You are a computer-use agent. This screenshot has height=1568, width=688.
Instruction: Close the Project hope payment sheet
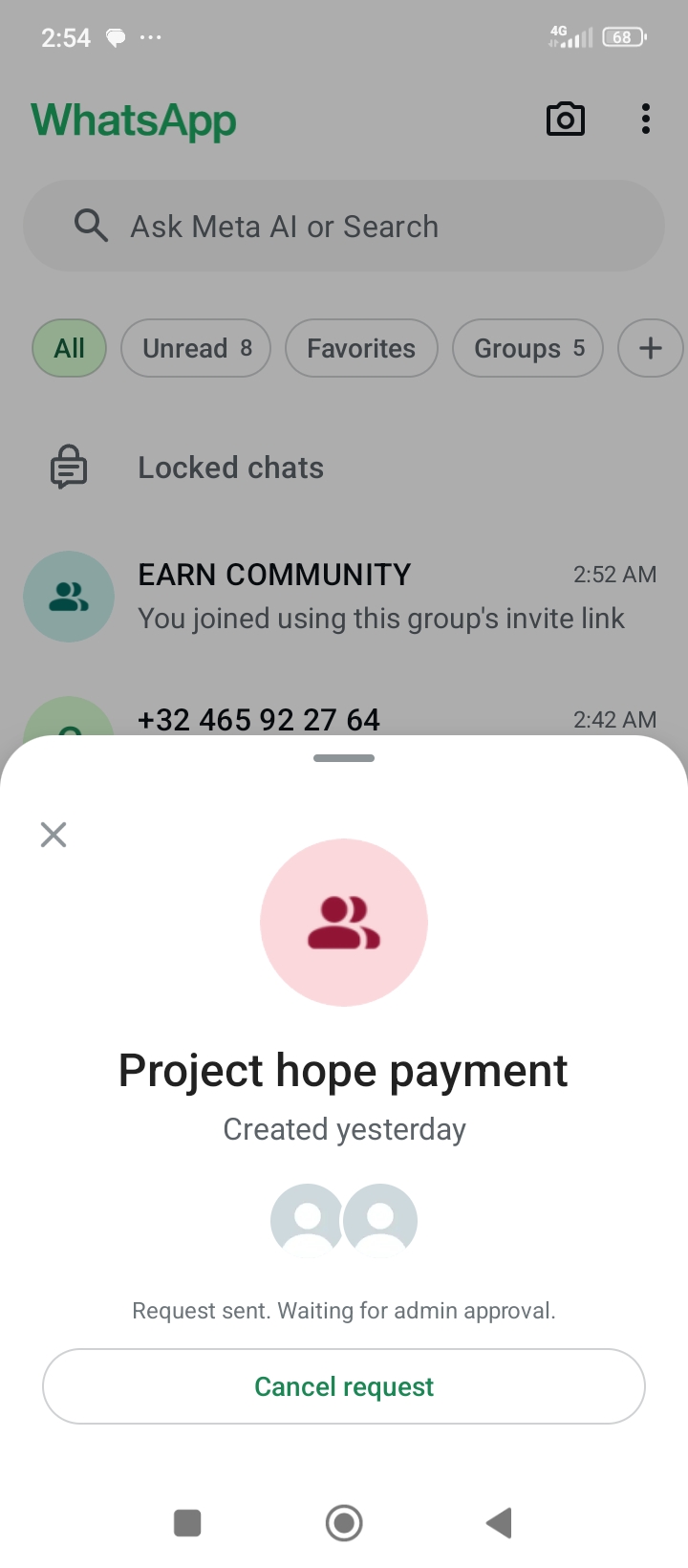[x=54, y=835]
